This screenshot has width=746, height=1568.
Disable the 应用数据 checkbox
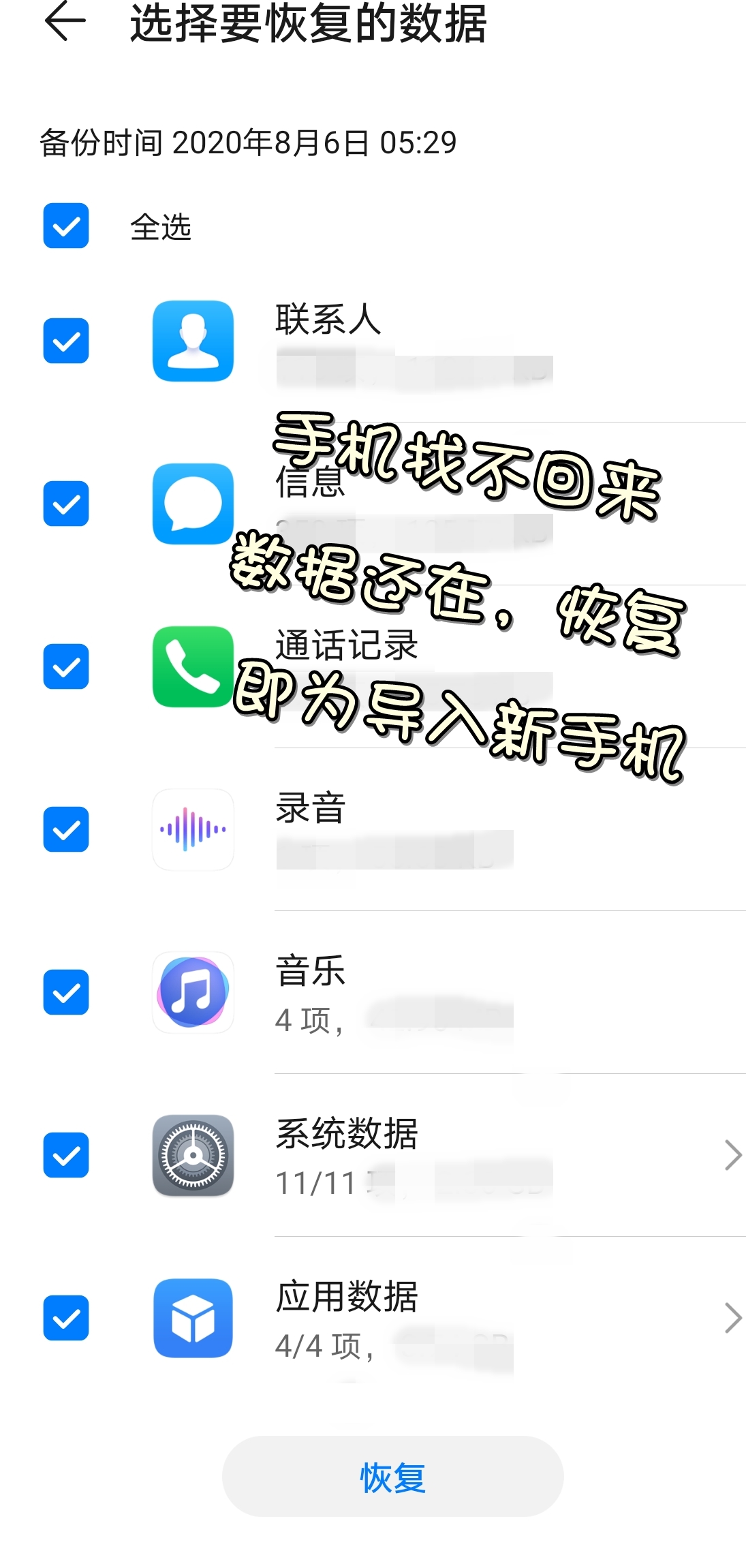(x=65, y=1319)
